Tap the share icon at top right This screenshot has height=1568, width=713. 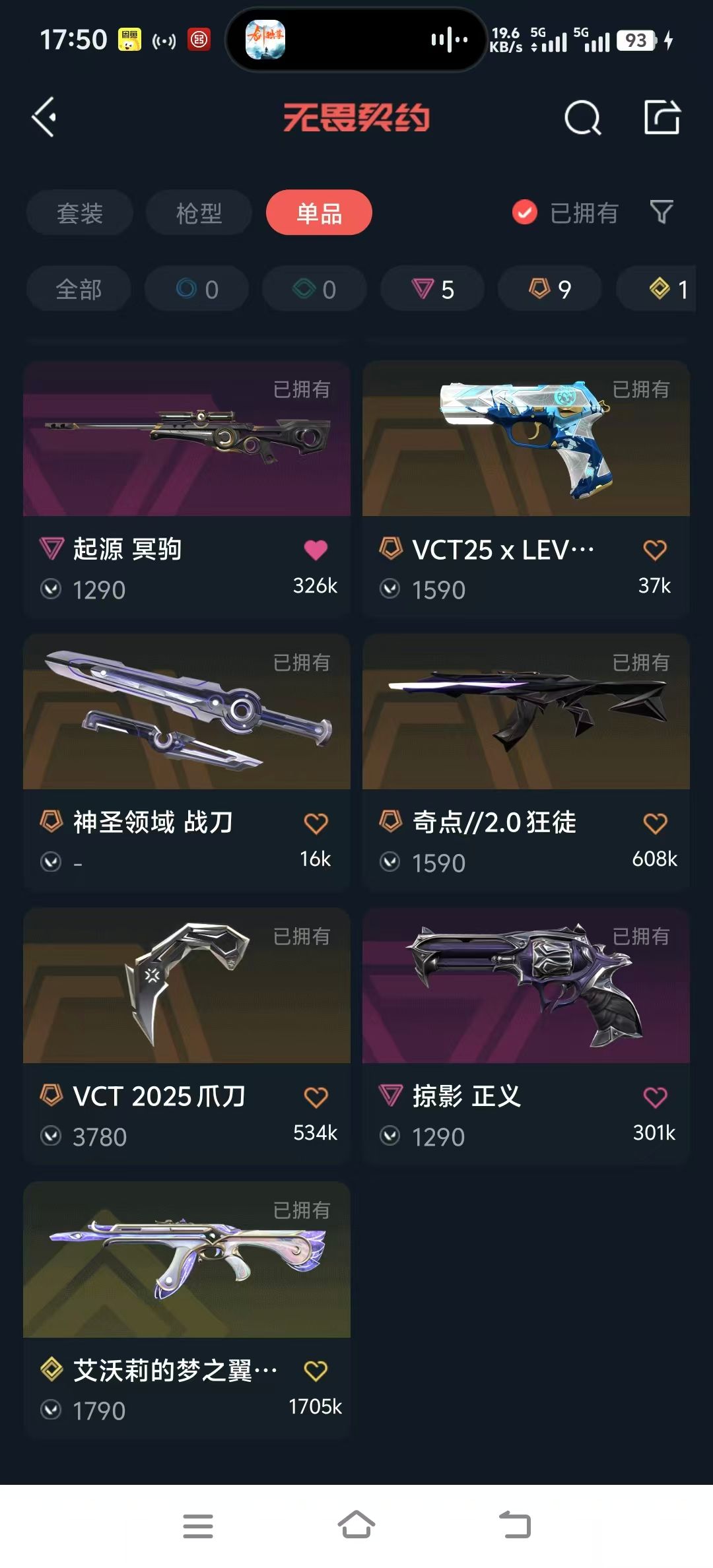(662, 119)
